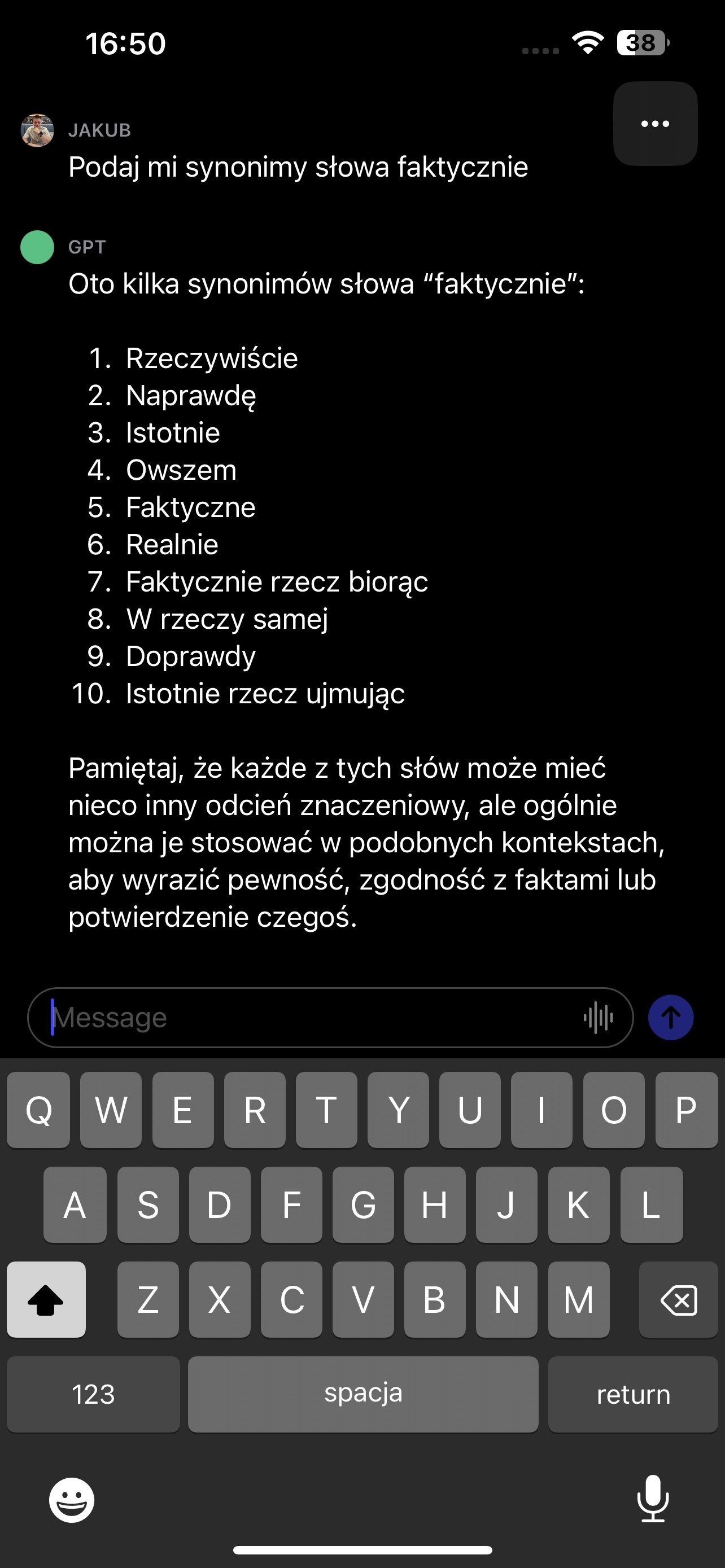The width and height of the screenshot is (725, 1568).
Task: Hit the keyboard backspace key
Action: tap(679, 1299)
